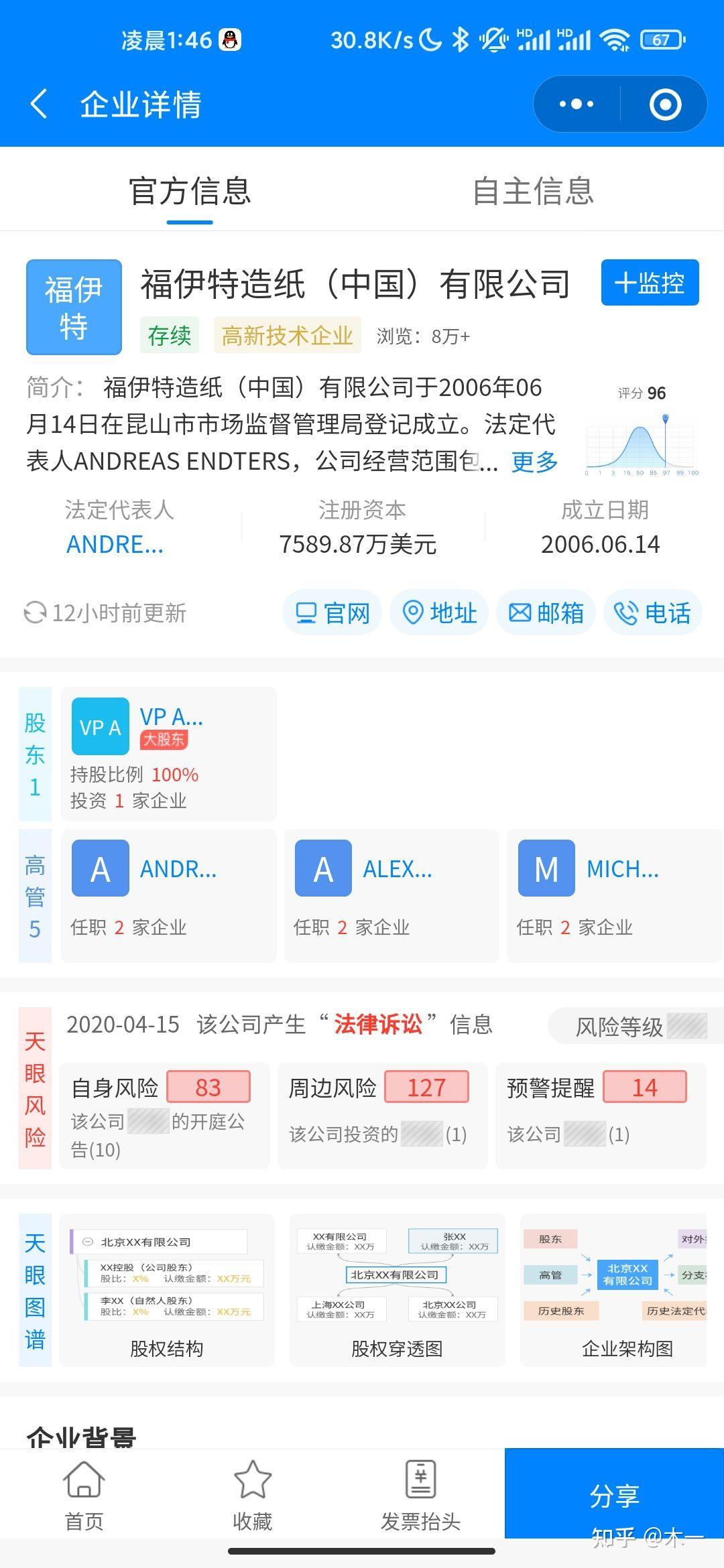The width and height of the screenshot is (724, 1568).
Task: Tap the +监控 button
Action: click(x=649, y=283)
